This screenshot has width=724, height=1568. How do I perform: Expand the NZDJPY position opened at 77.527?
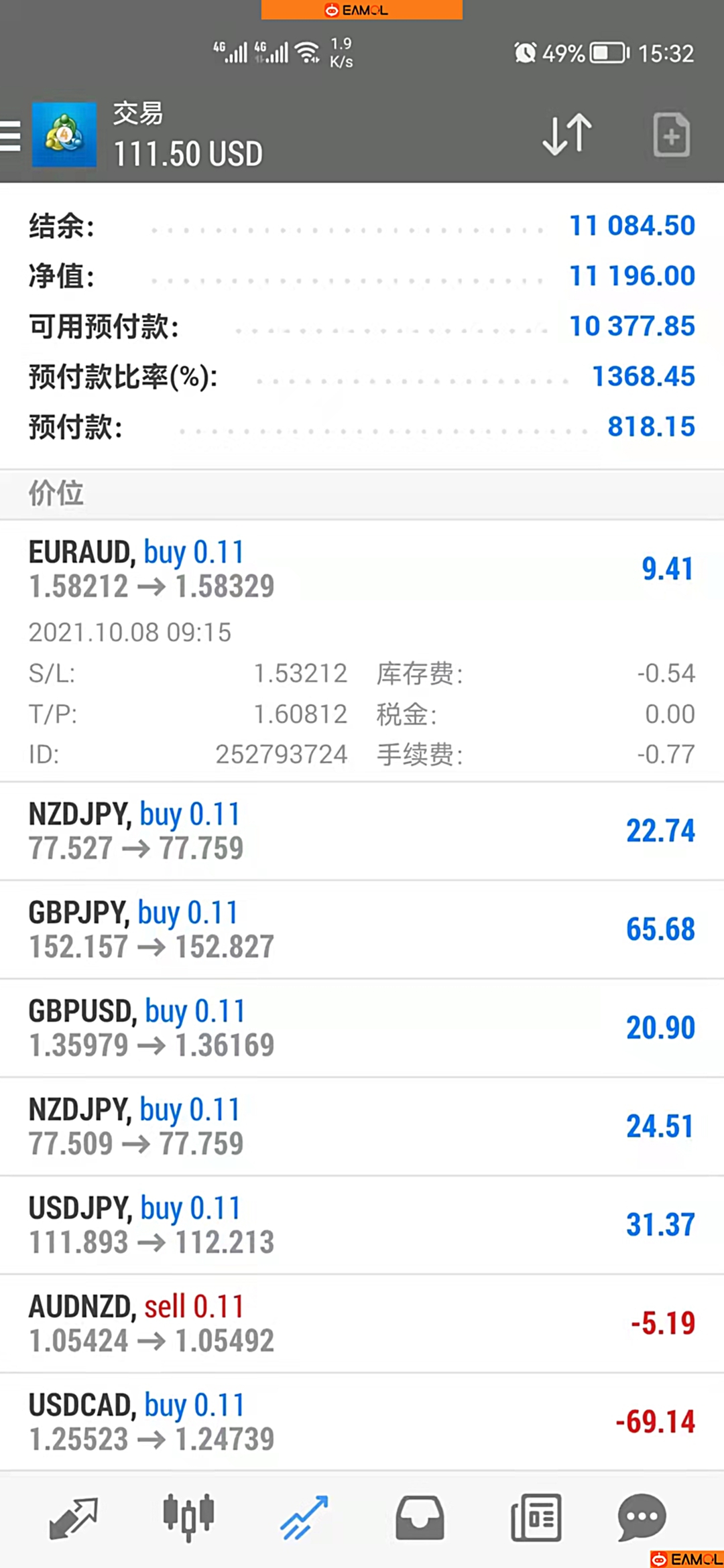coord(362,831)
